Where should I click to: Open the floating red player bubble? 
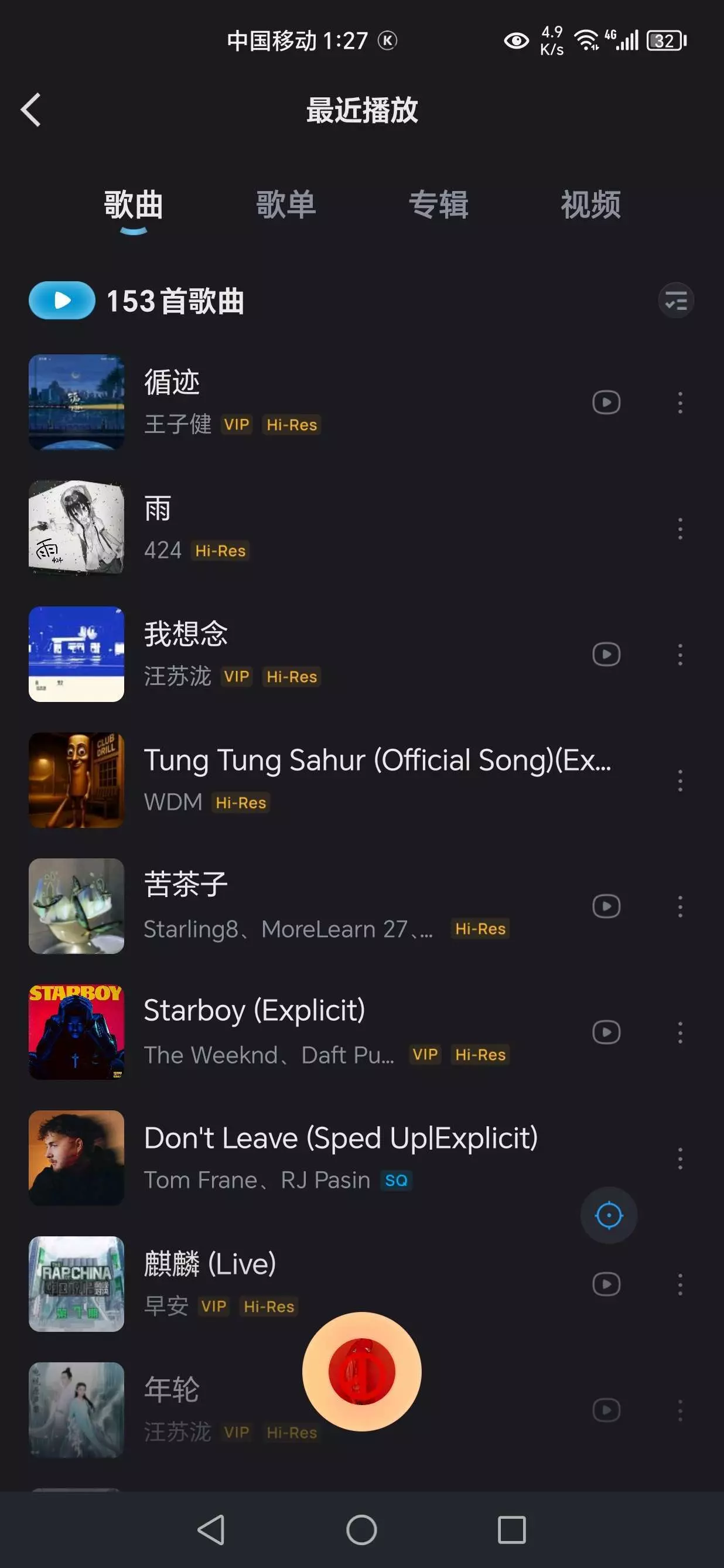pyautogui.click(x=361, y=1371)
